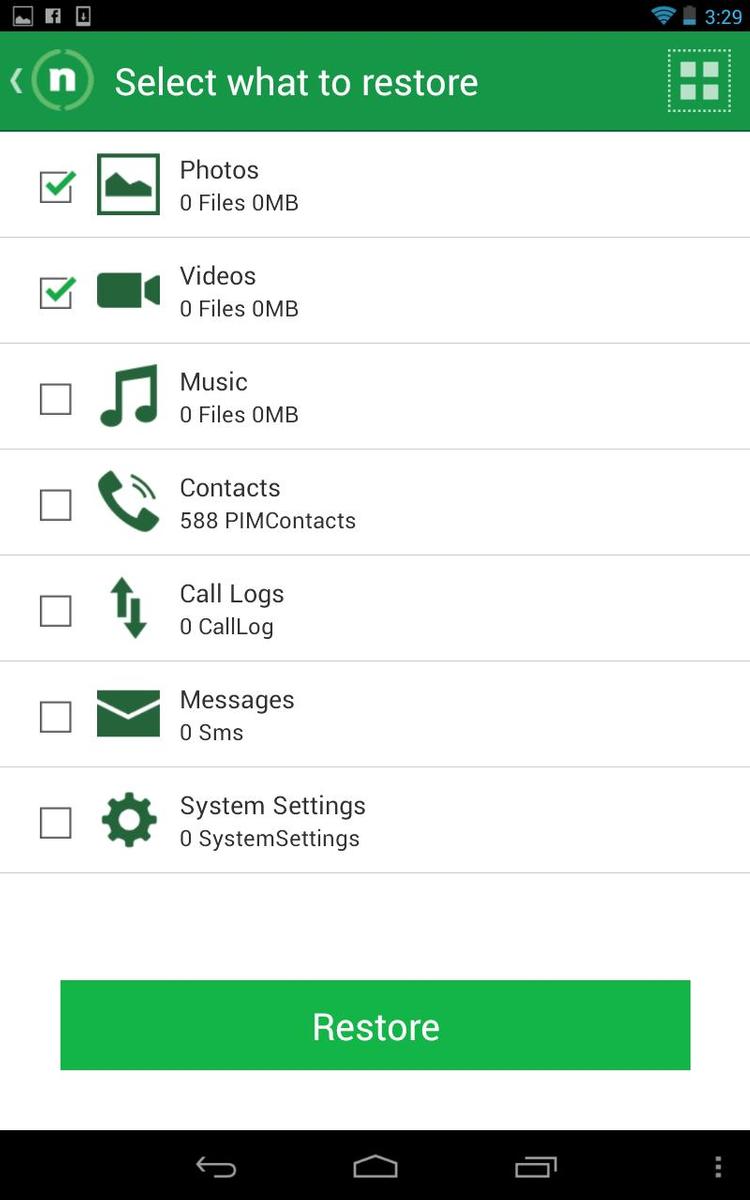Screen dimensions: 750x1200
Task: Start the restore with the Restore button
Action: (x=375, y=1025)
